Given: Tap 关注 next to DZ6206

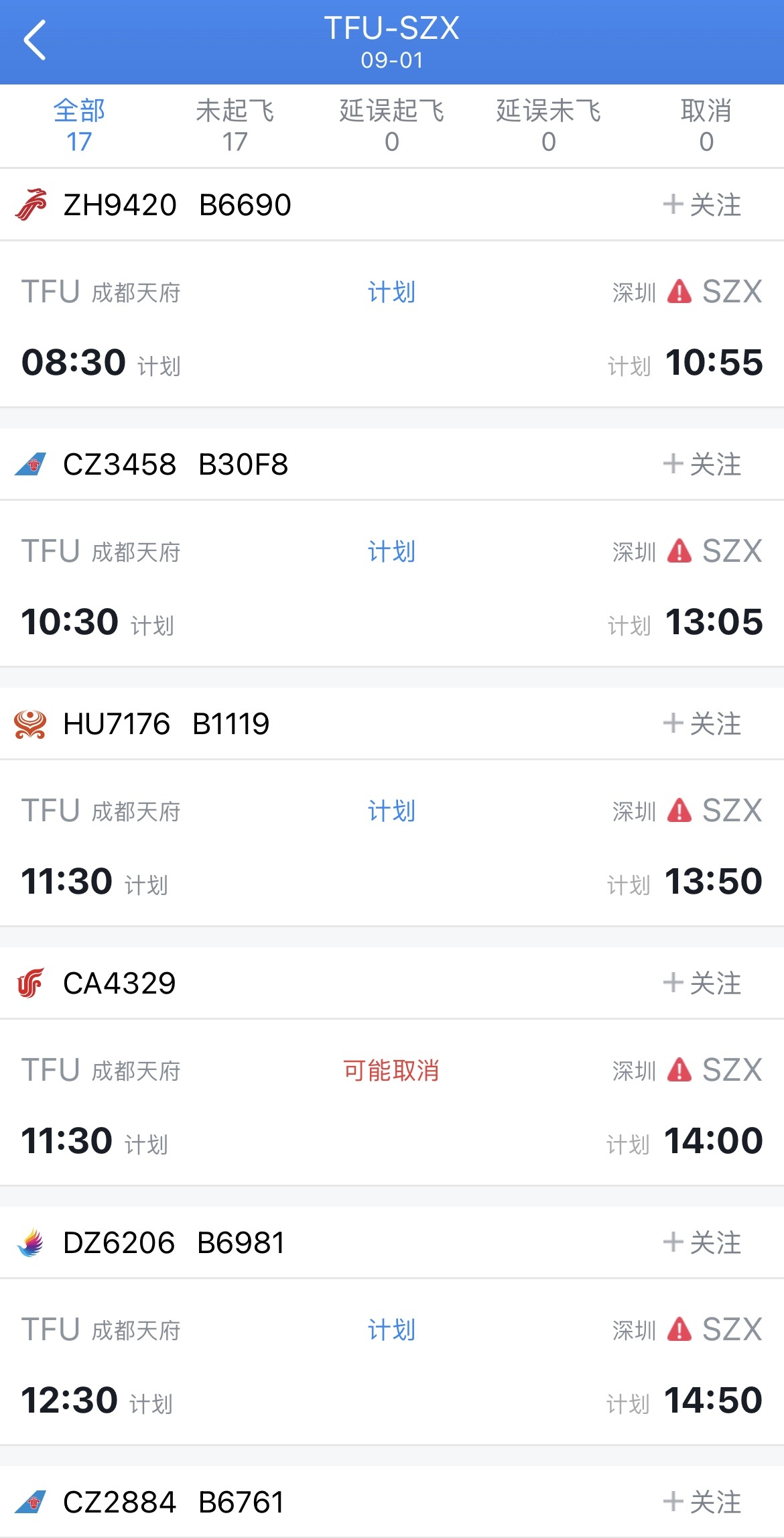Looking at the screenshot, I should coord(702,1242).
